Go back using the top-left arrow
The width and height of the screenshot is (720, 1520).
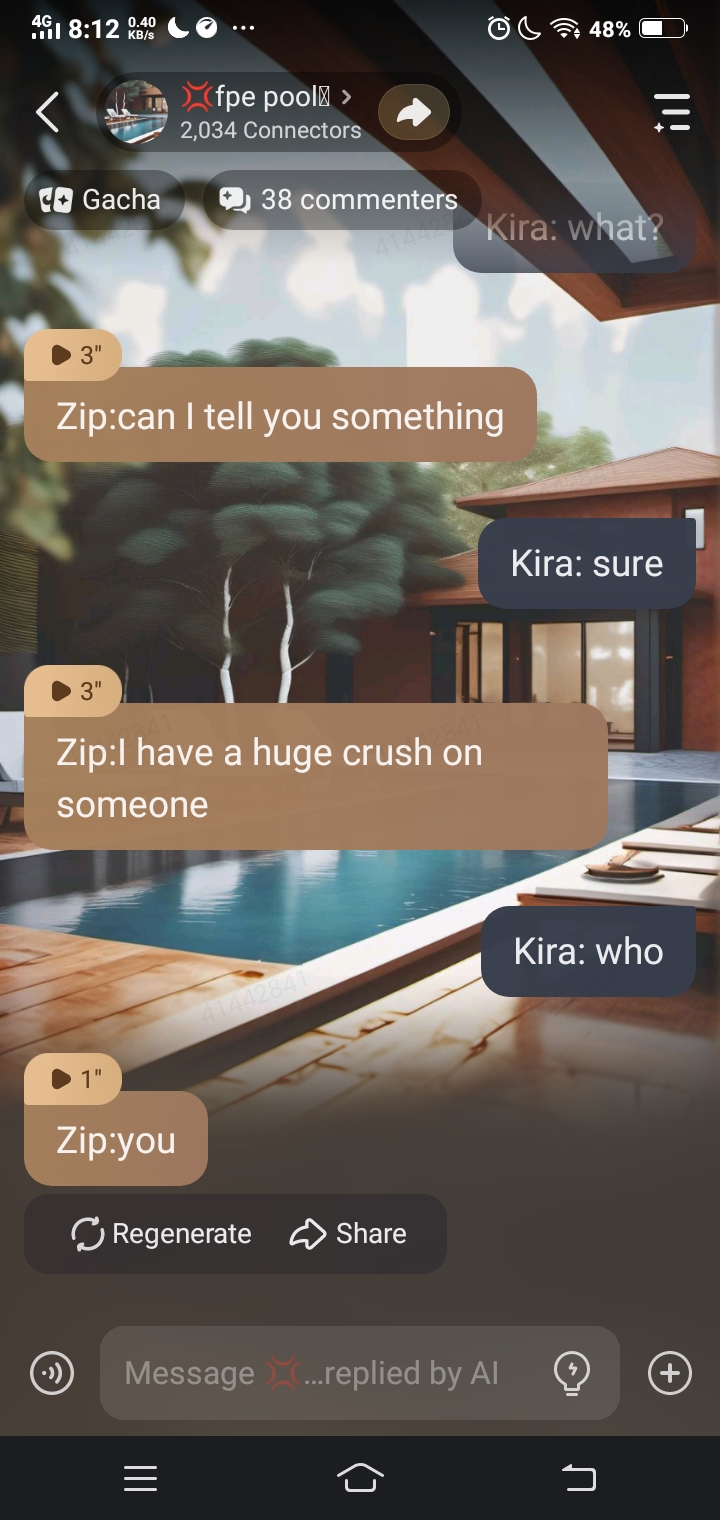(x=47, y=112)
